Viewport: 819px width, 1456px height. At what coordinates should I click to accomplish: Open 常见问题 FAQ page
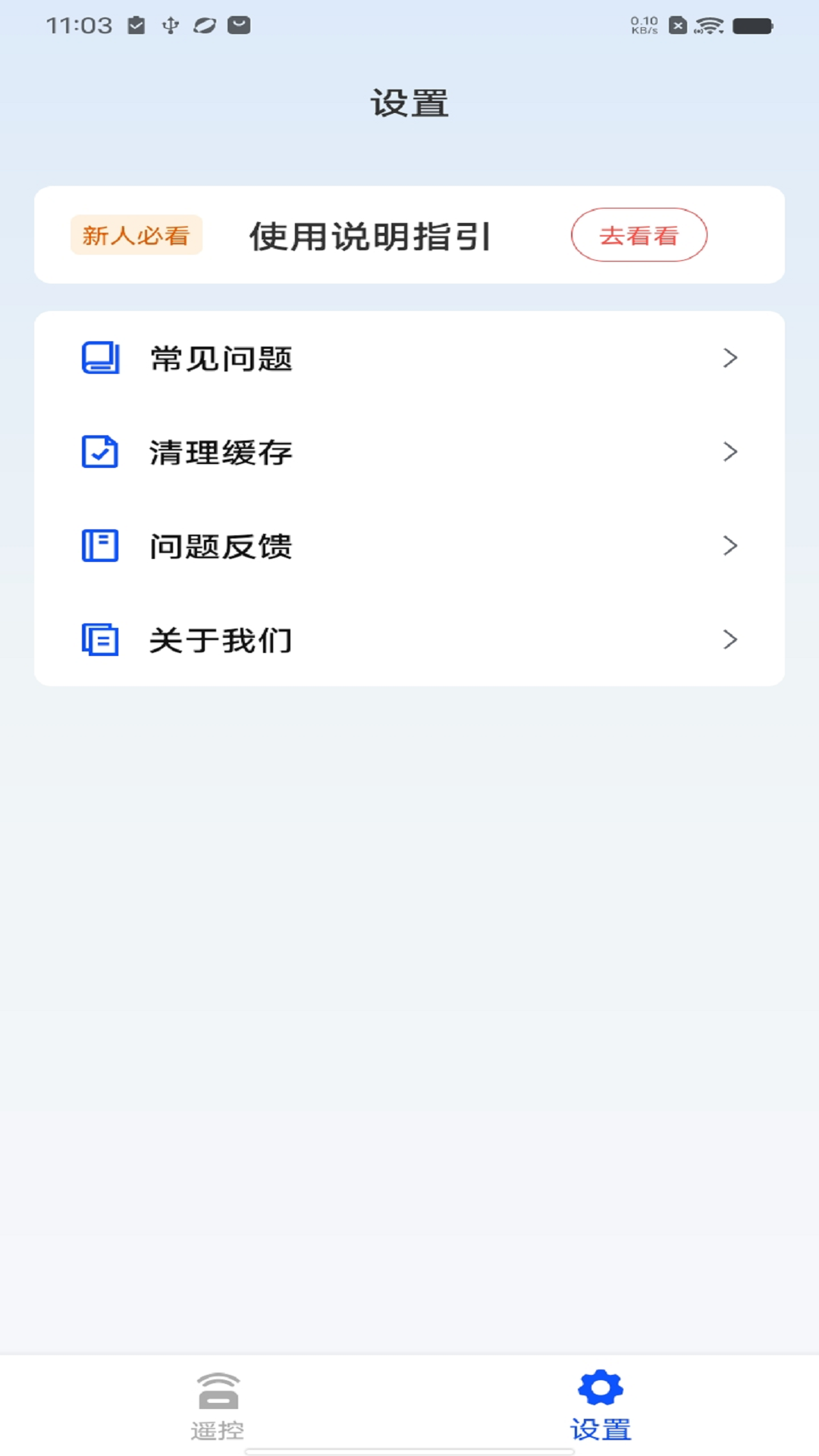409,358
